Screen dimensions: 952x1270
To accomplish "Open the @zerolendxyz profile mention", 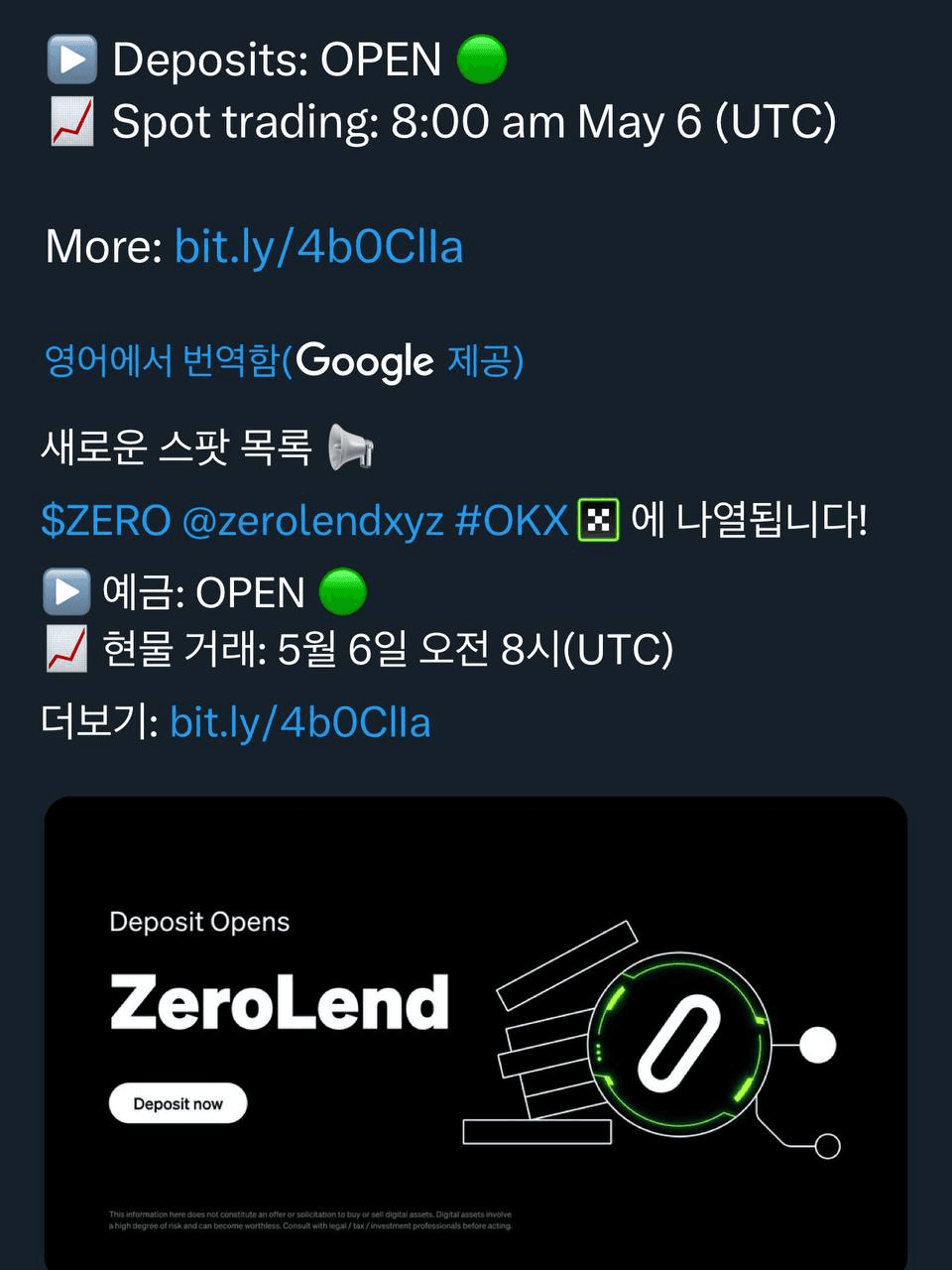I will tap(312, 520).
